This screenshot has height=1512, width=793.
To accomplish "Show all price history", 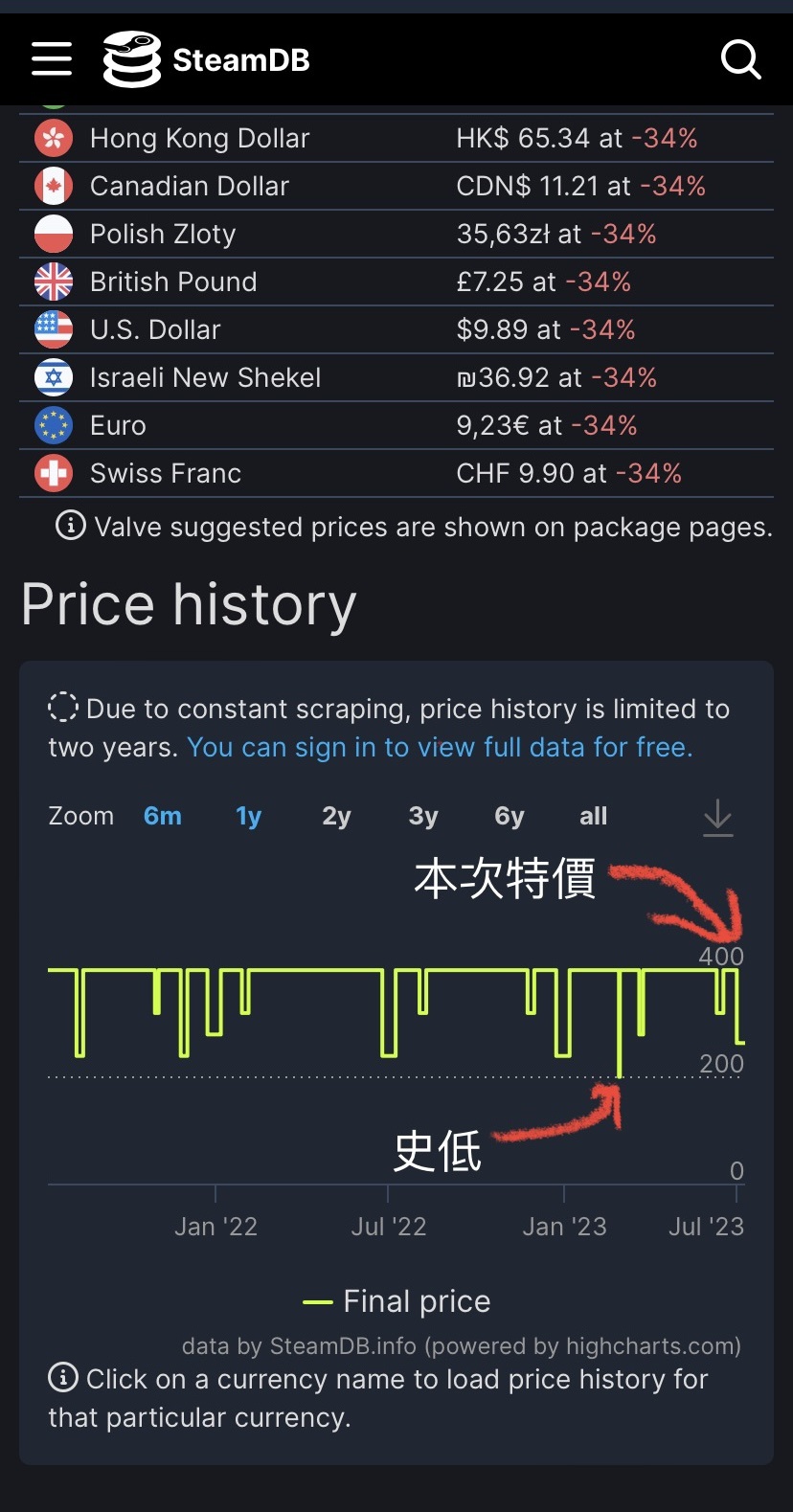I will pos(593,816).
